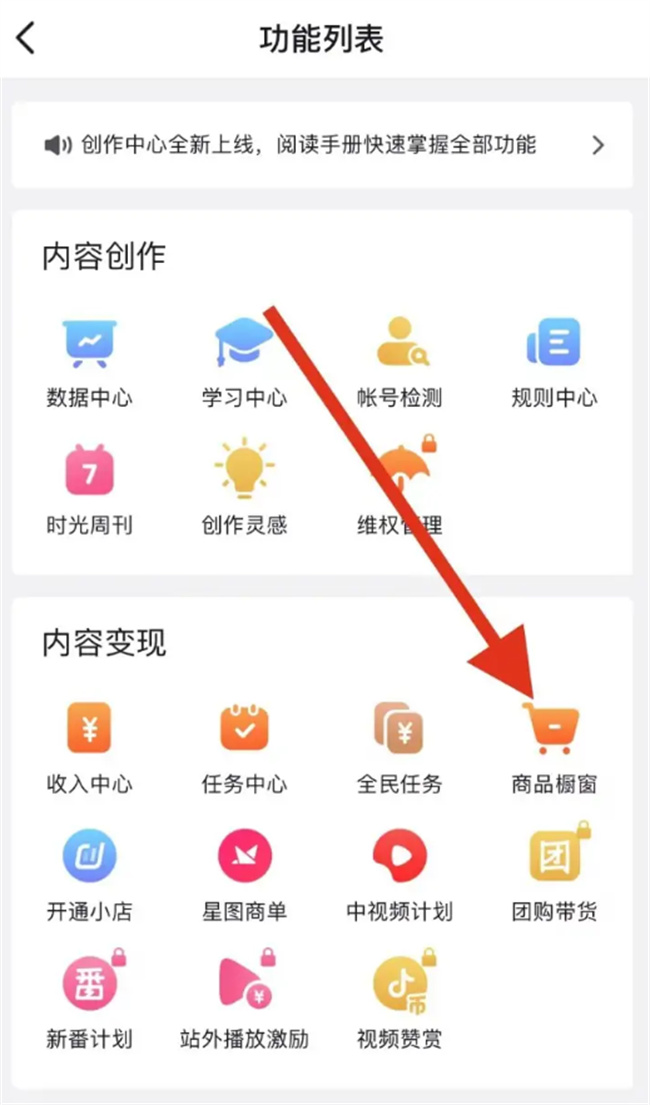Open 视频赞赏
The width and height of the screenshot is (650, 1105).
pos(400,1001)
